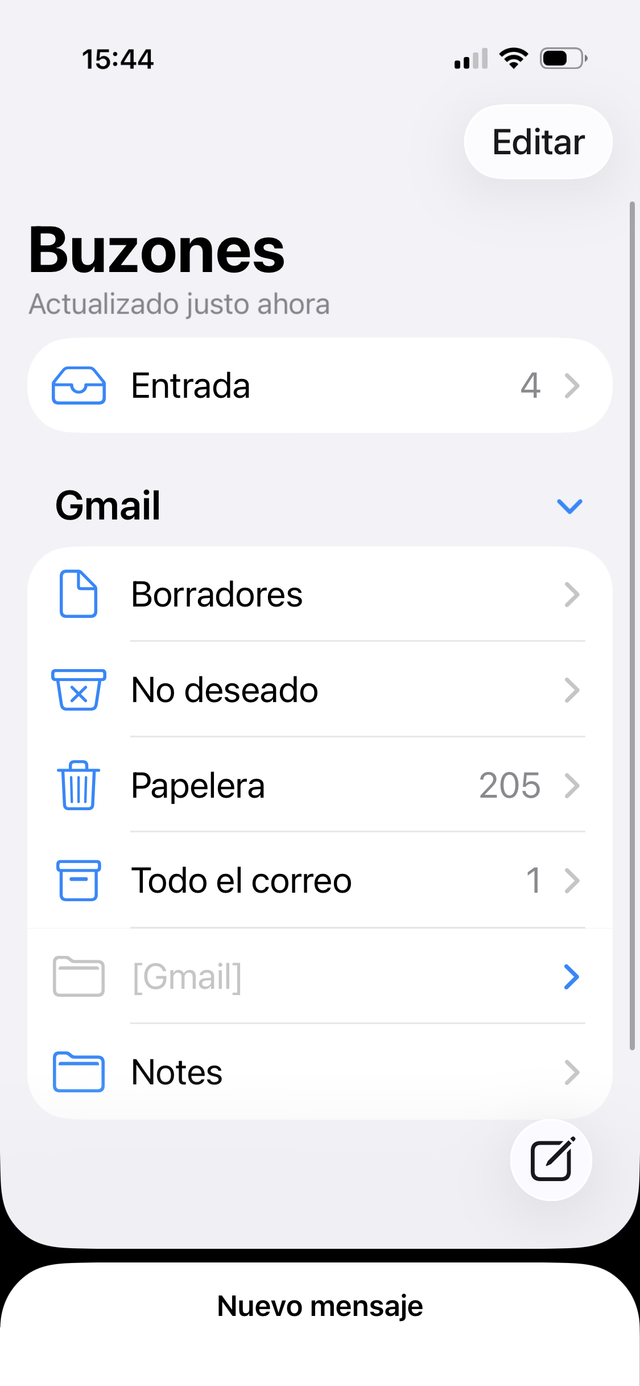The width and height of the screenshot is (640, 1386).
Task: Open the Entrada inbox
Action: 319,386
